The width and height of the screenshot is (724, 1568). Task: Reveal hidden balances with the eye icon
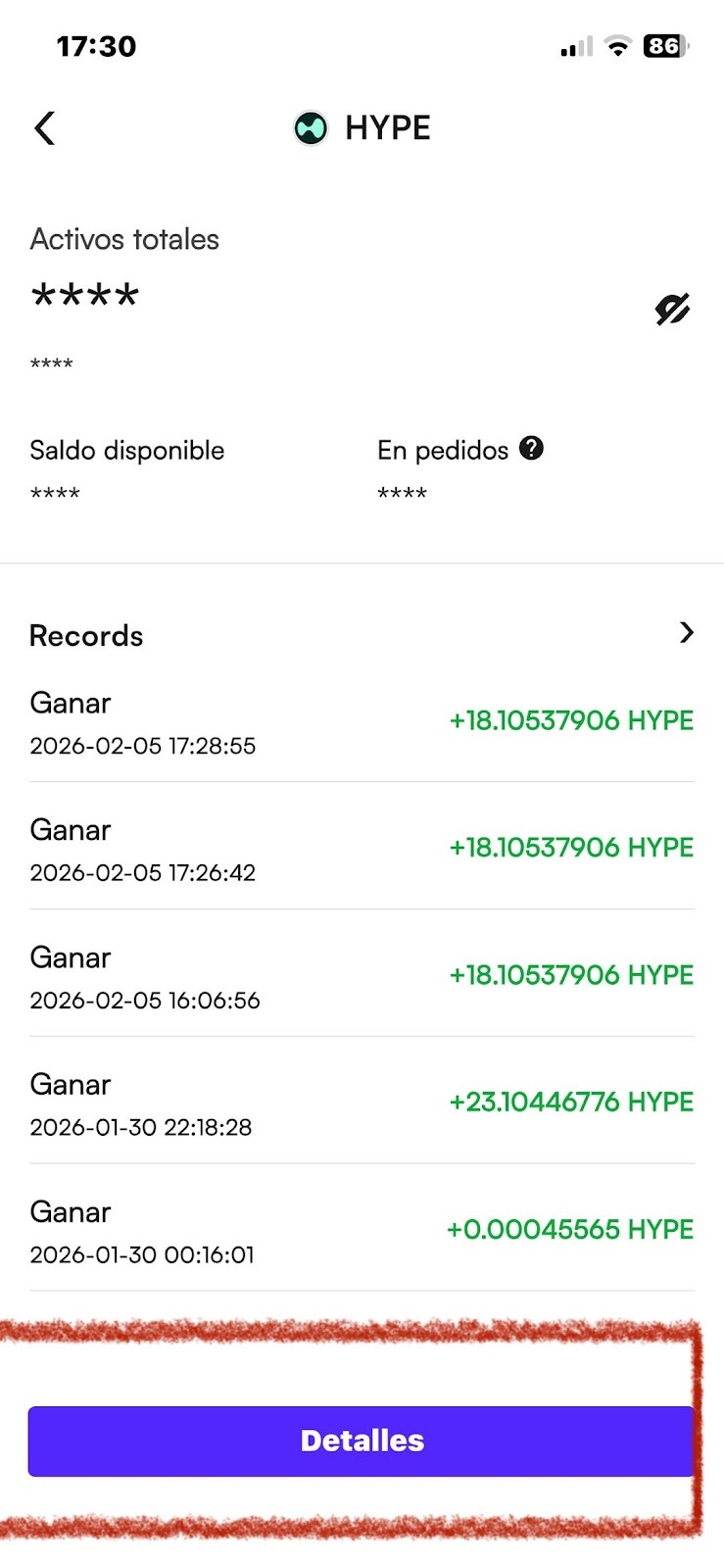(672, 310)
